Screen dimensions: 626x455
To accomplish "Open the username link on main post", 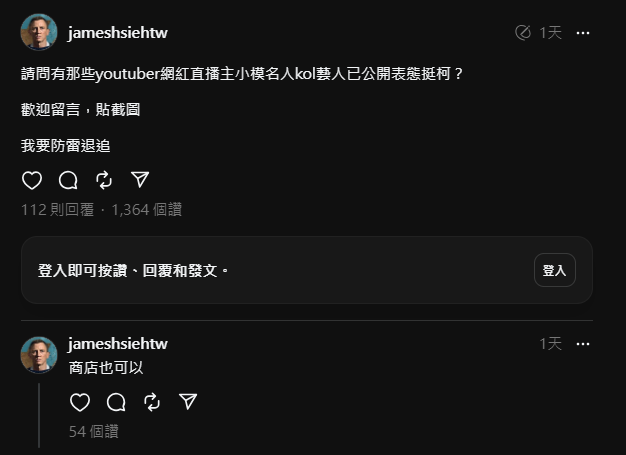I will point(117,33).
